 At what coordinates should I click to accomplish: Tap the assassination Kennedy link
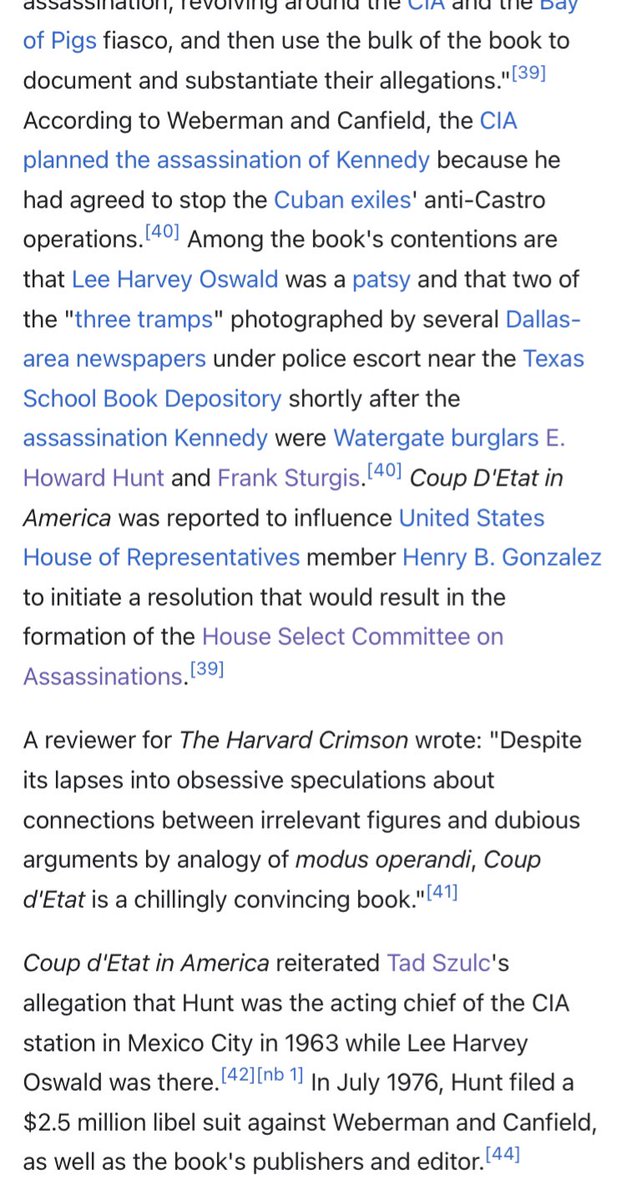(145, 438)
